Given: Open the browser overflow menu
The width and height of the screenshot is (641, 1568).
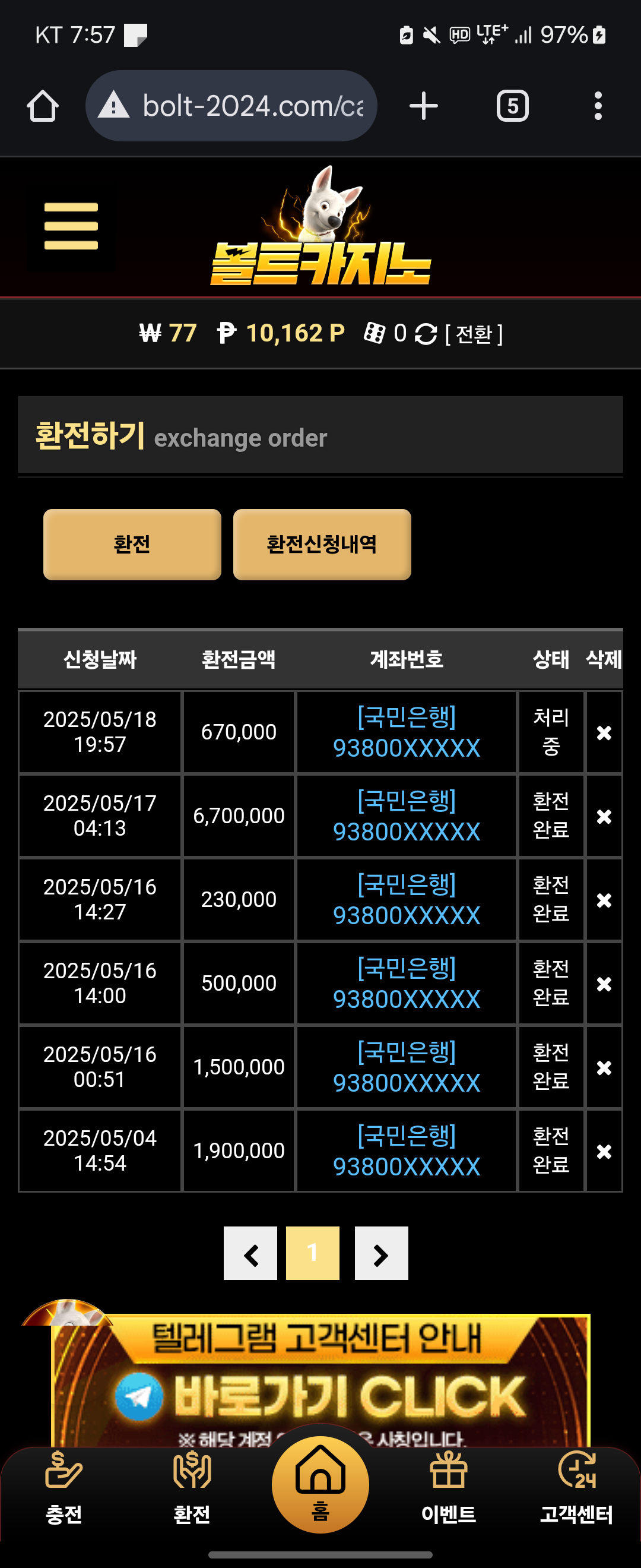Looking at the screenshot, I should tap(598, 106).
